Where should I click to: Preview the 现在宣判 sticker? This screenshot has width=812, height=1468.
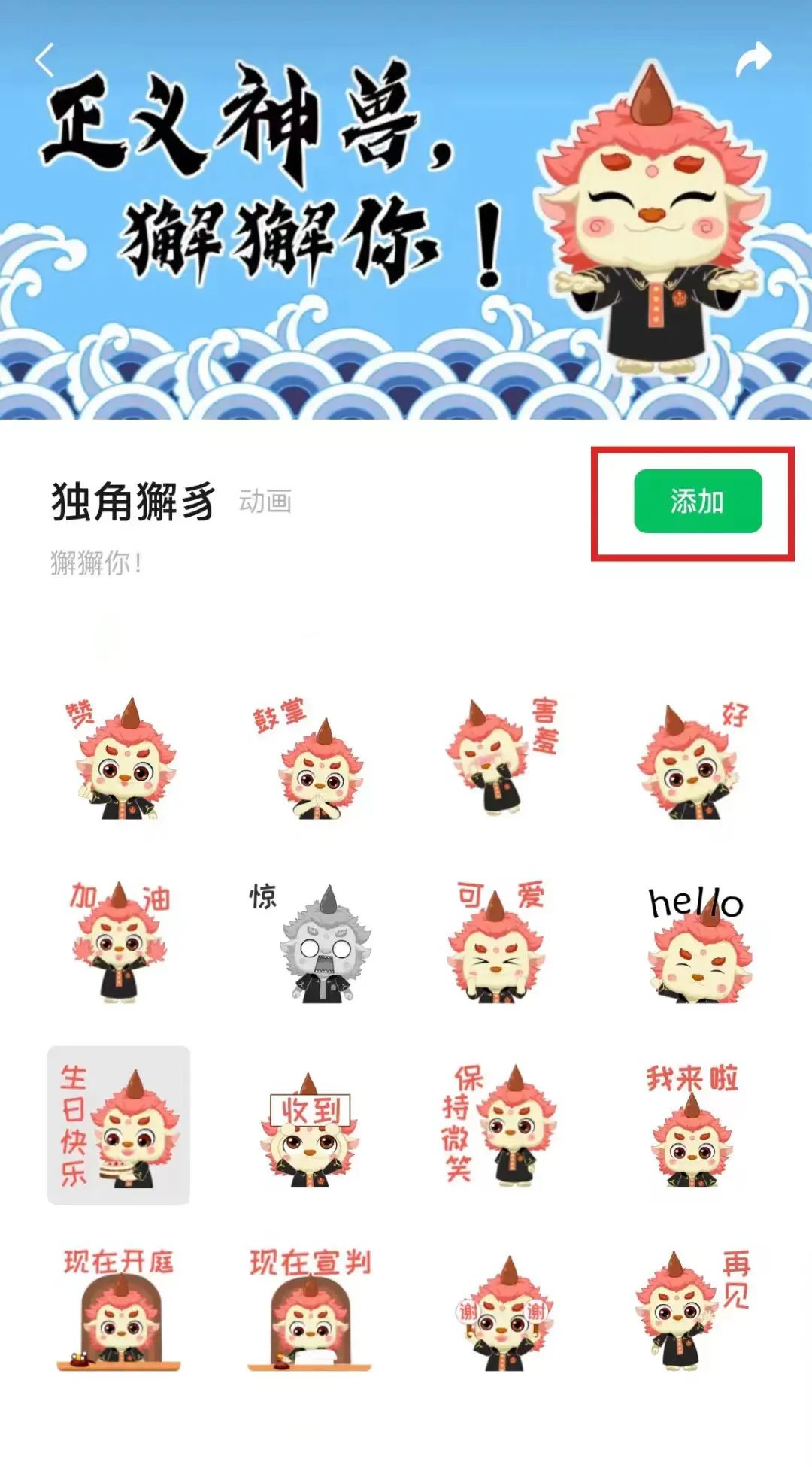[310, 1310]
